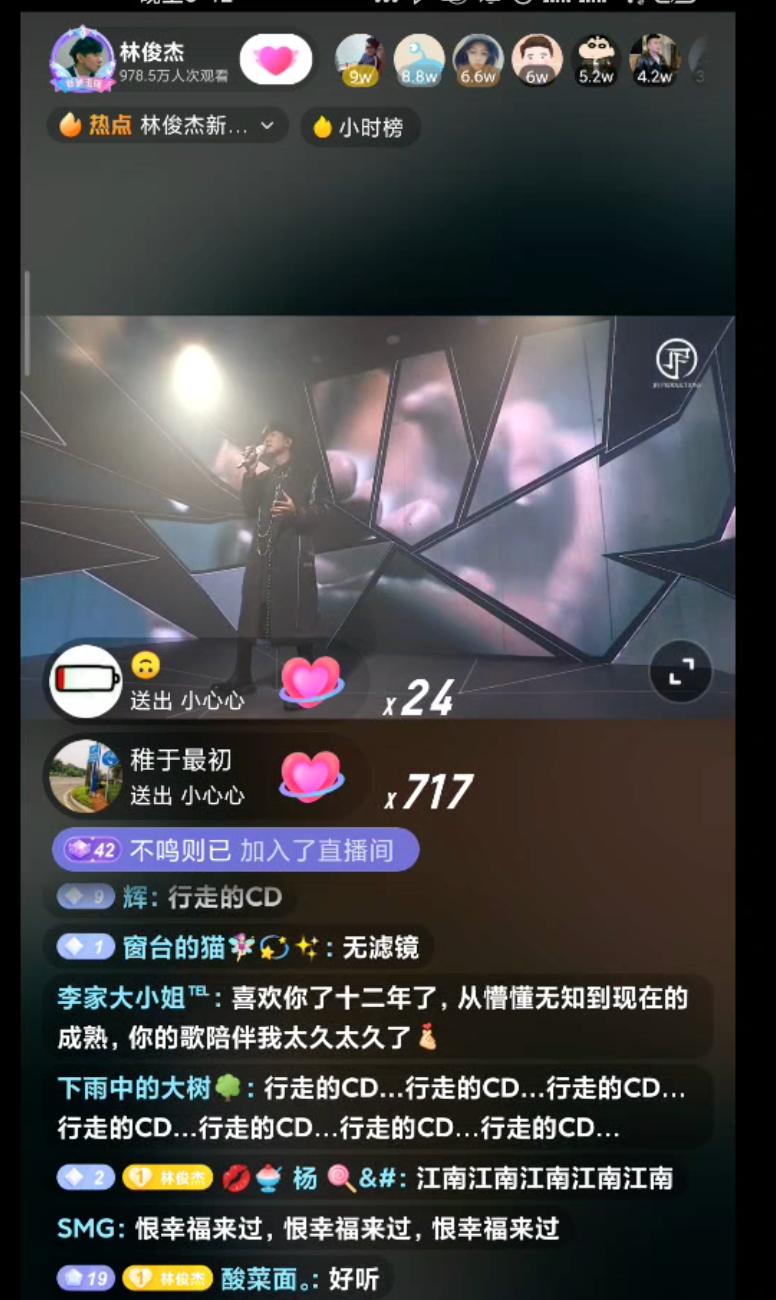The image size is (776, 1300).
Task: Follow the streamer with the heart button
Action: (x=276, y=60)
